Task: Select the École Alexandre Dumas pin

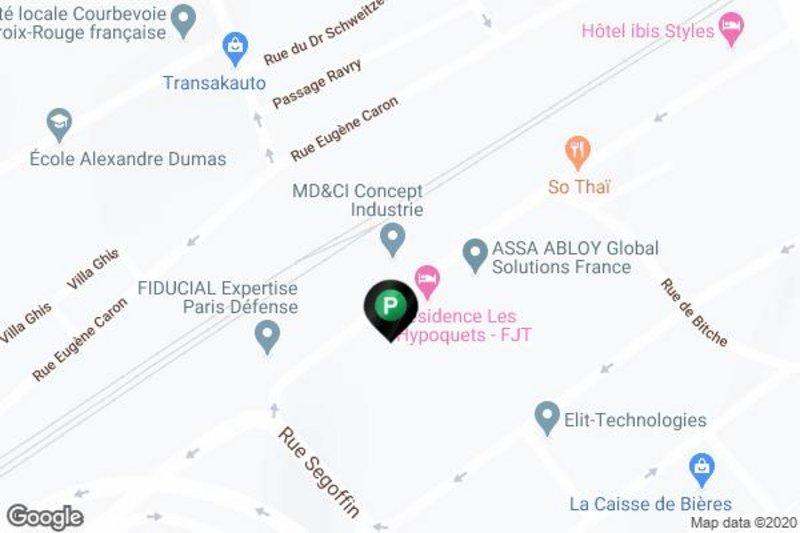Action: click(60, 124)
